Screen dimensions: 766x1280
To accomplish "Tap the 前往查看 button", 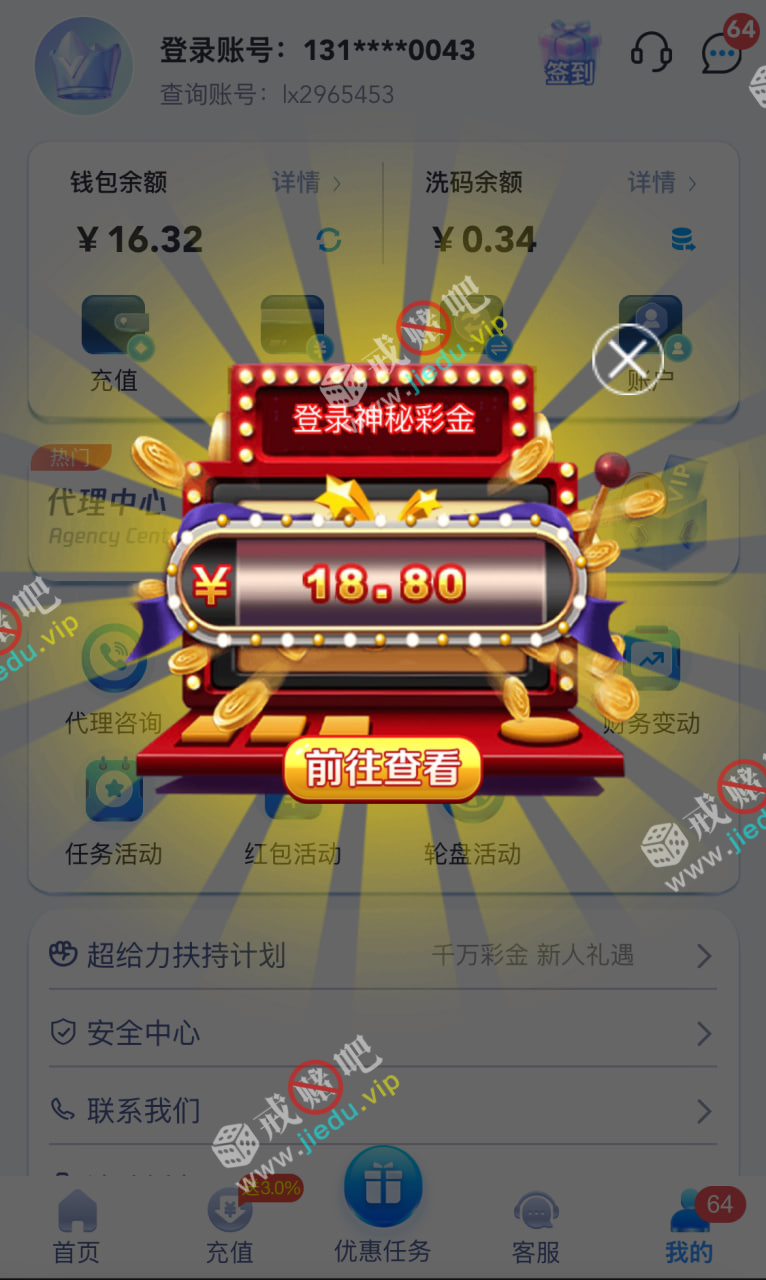I will pos(382,769).
